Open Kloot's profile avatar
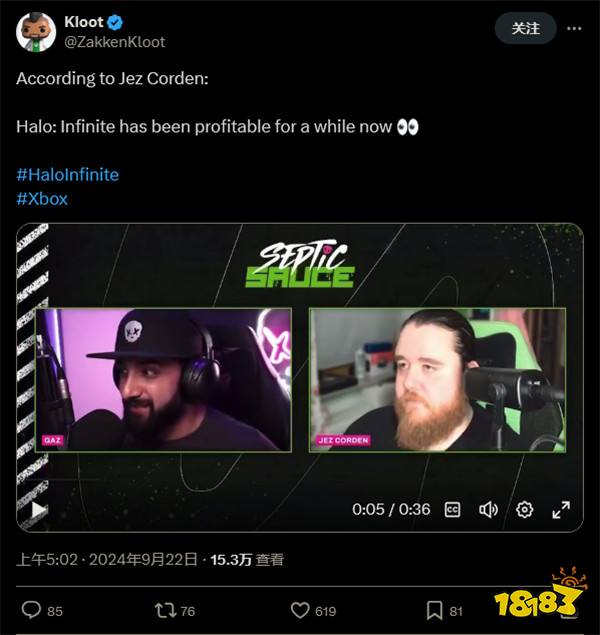 (36, 32)
